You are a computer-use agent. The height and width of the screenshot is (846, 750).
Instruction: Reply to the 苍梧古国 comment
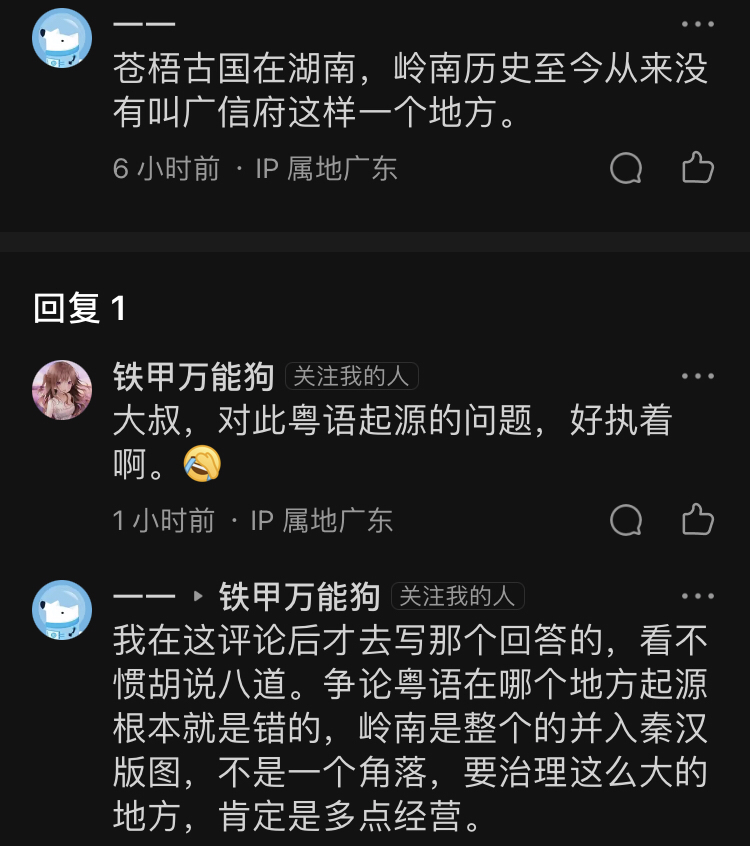pyautogui.click(x=626, y=168)
